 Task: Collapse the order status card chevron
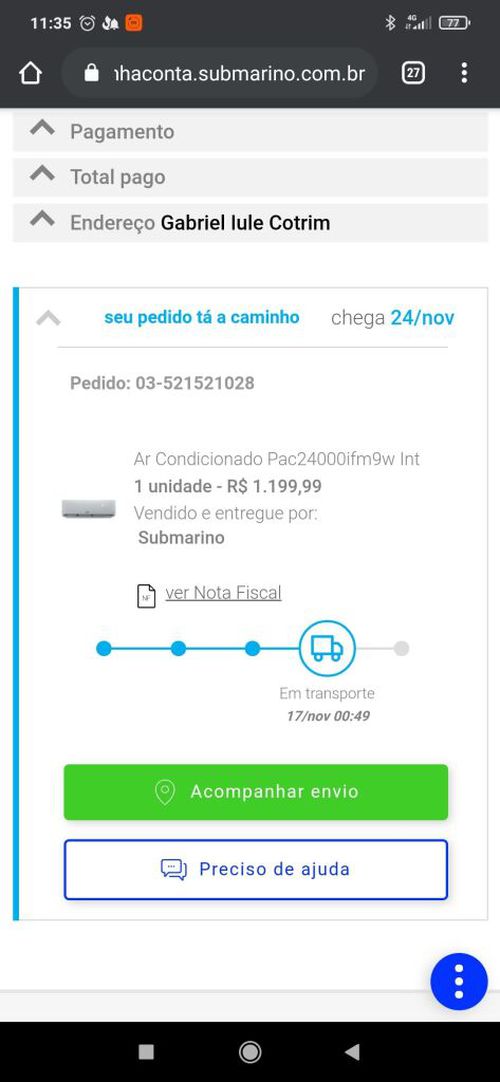click(48, 318)
